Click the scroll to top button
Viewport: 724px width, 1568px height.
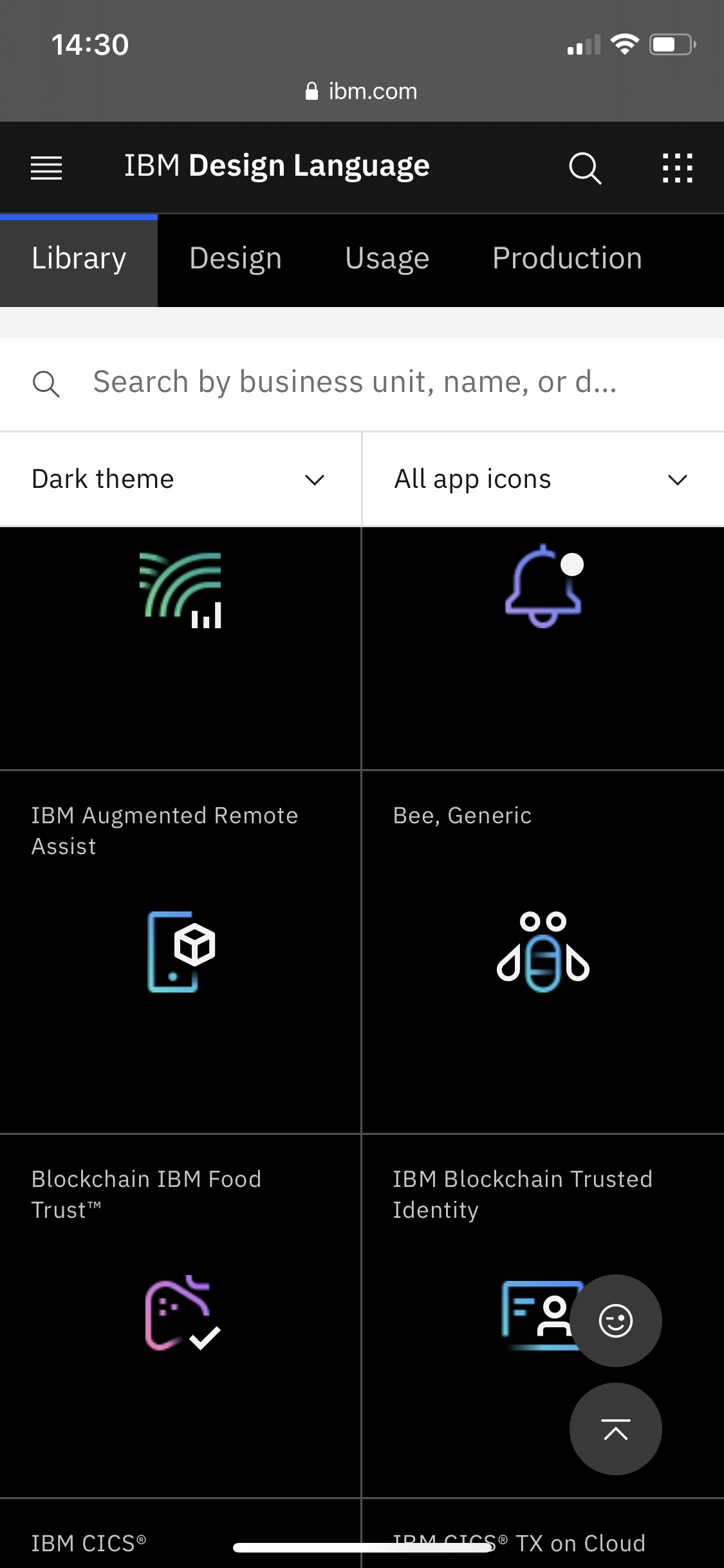click(615, 1429)
